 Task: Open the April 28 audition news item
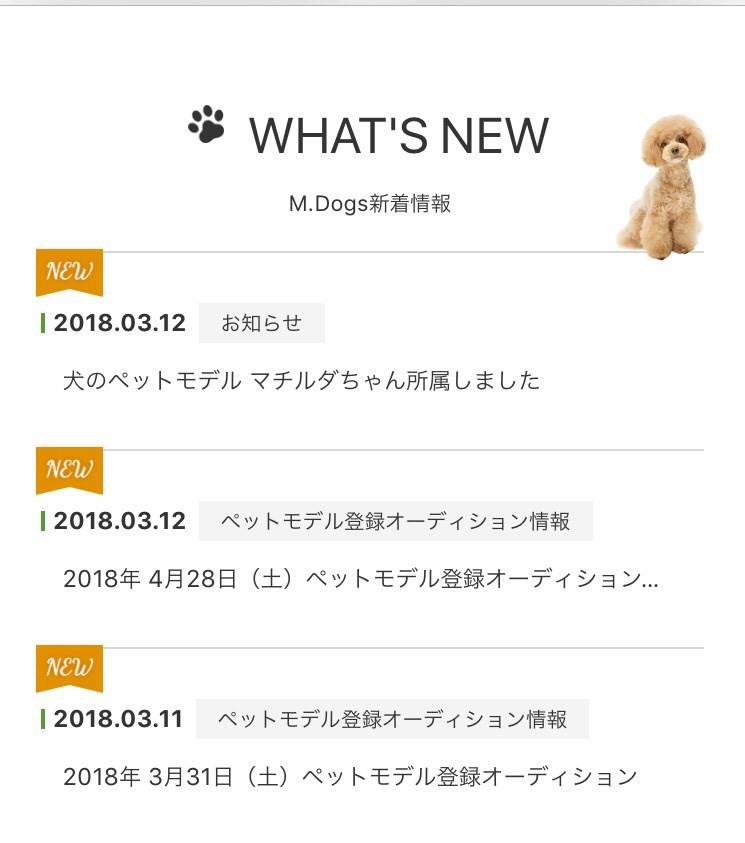pos(360,579)
